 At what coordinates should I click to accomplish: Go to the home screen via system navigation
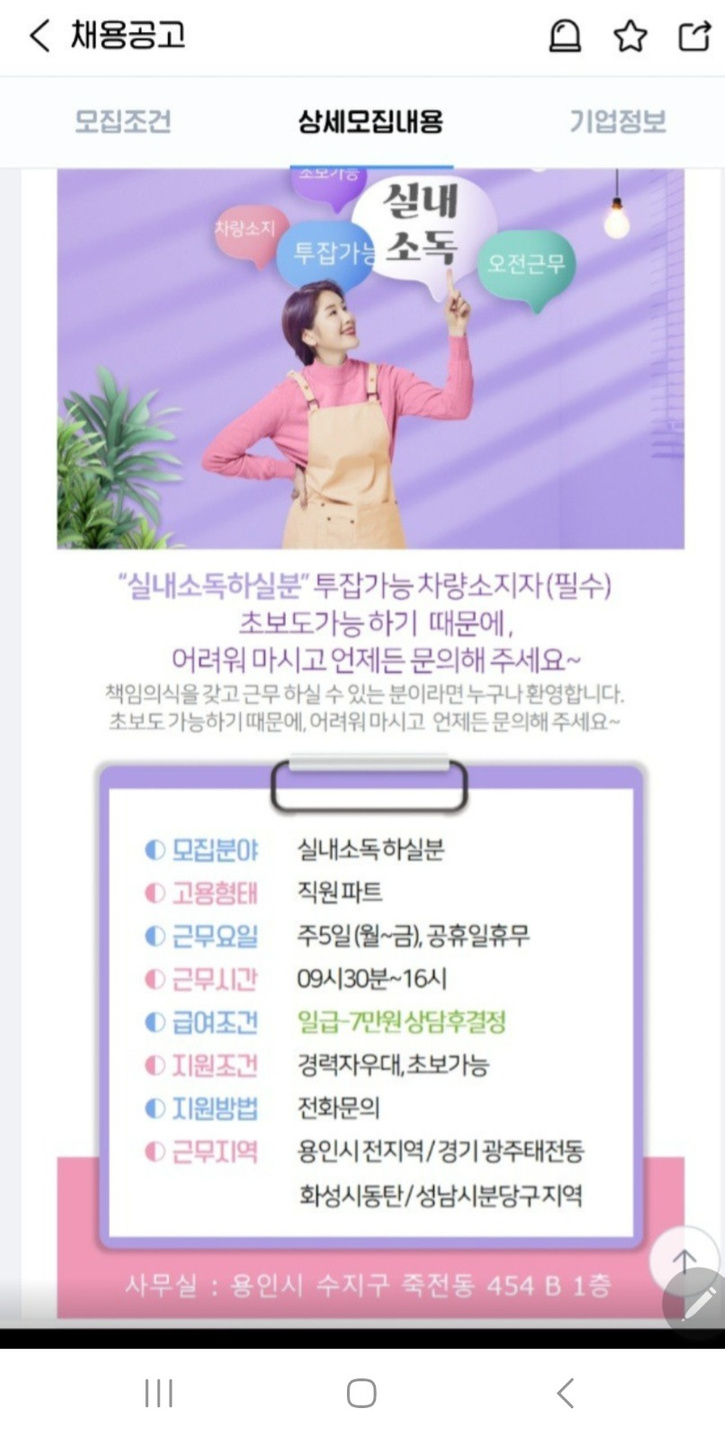[x=361, y=1393]
